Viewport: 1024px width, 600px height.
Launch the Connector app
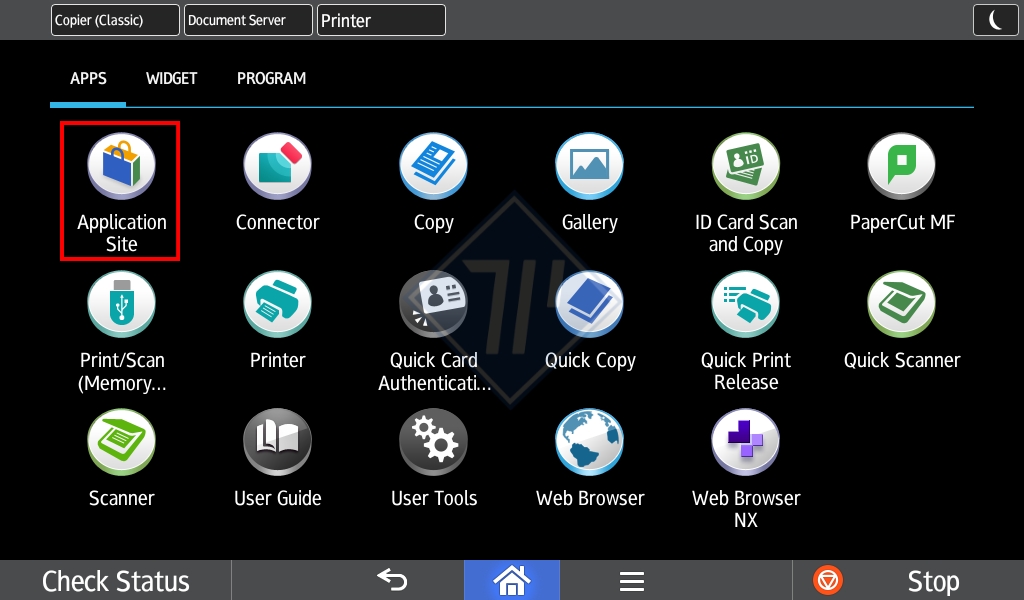[277, 167]
